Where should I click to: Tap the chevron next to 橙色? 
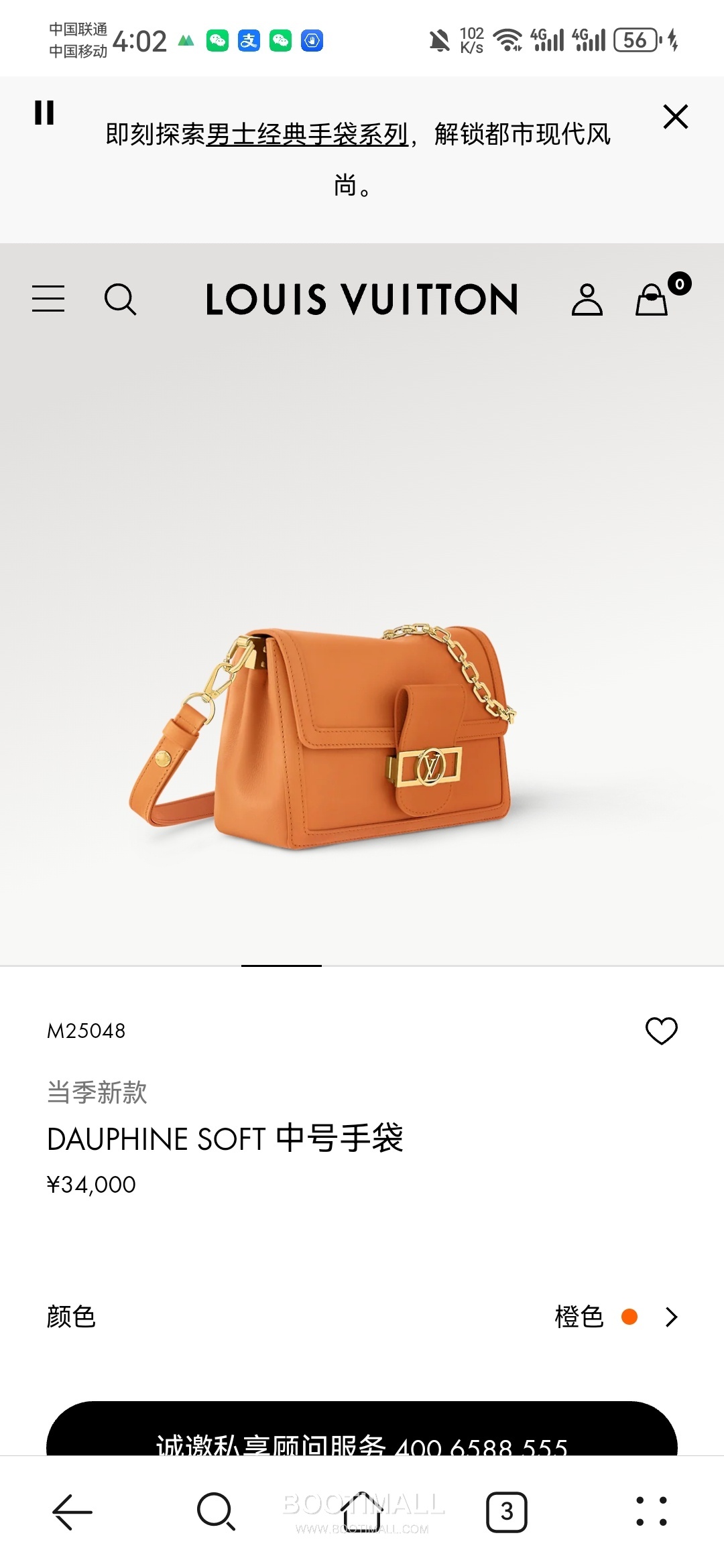(x=670, y=1317)
